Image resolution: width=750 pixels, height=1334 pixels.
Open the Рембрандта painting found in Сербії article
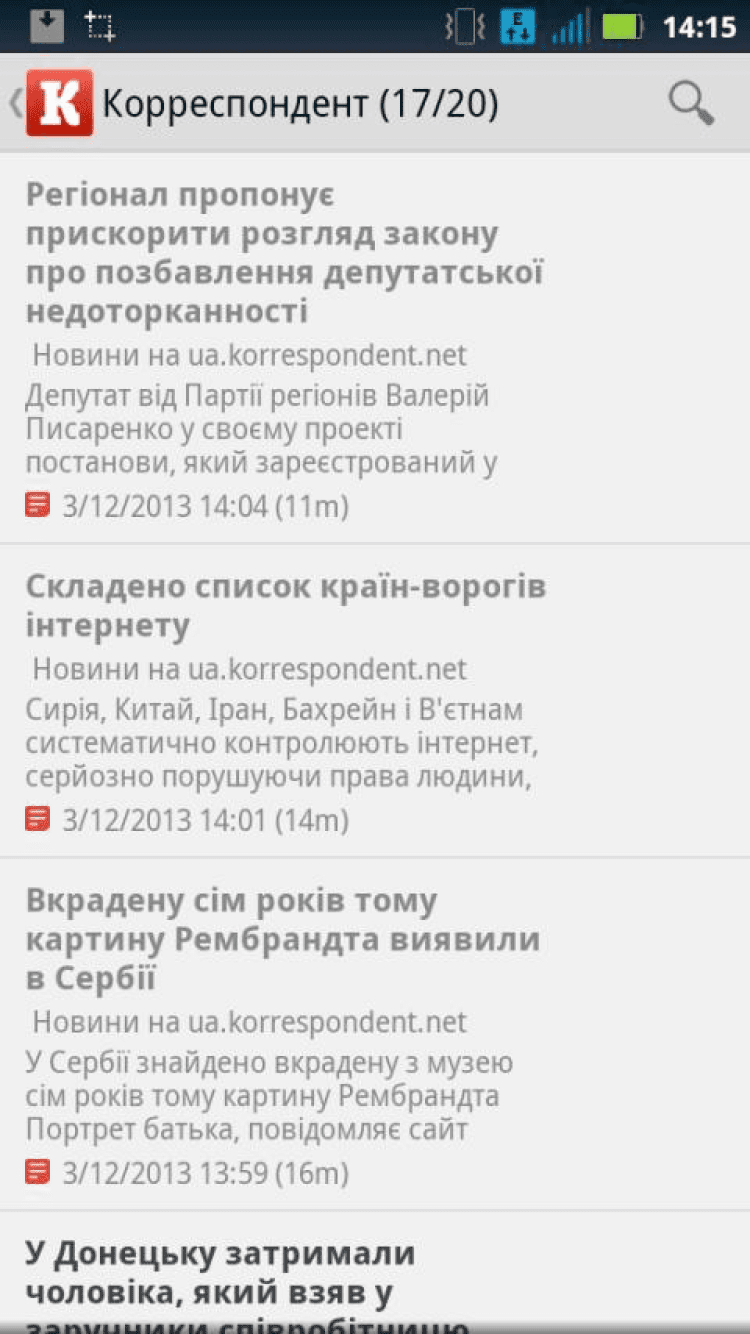tap(282, 939)
